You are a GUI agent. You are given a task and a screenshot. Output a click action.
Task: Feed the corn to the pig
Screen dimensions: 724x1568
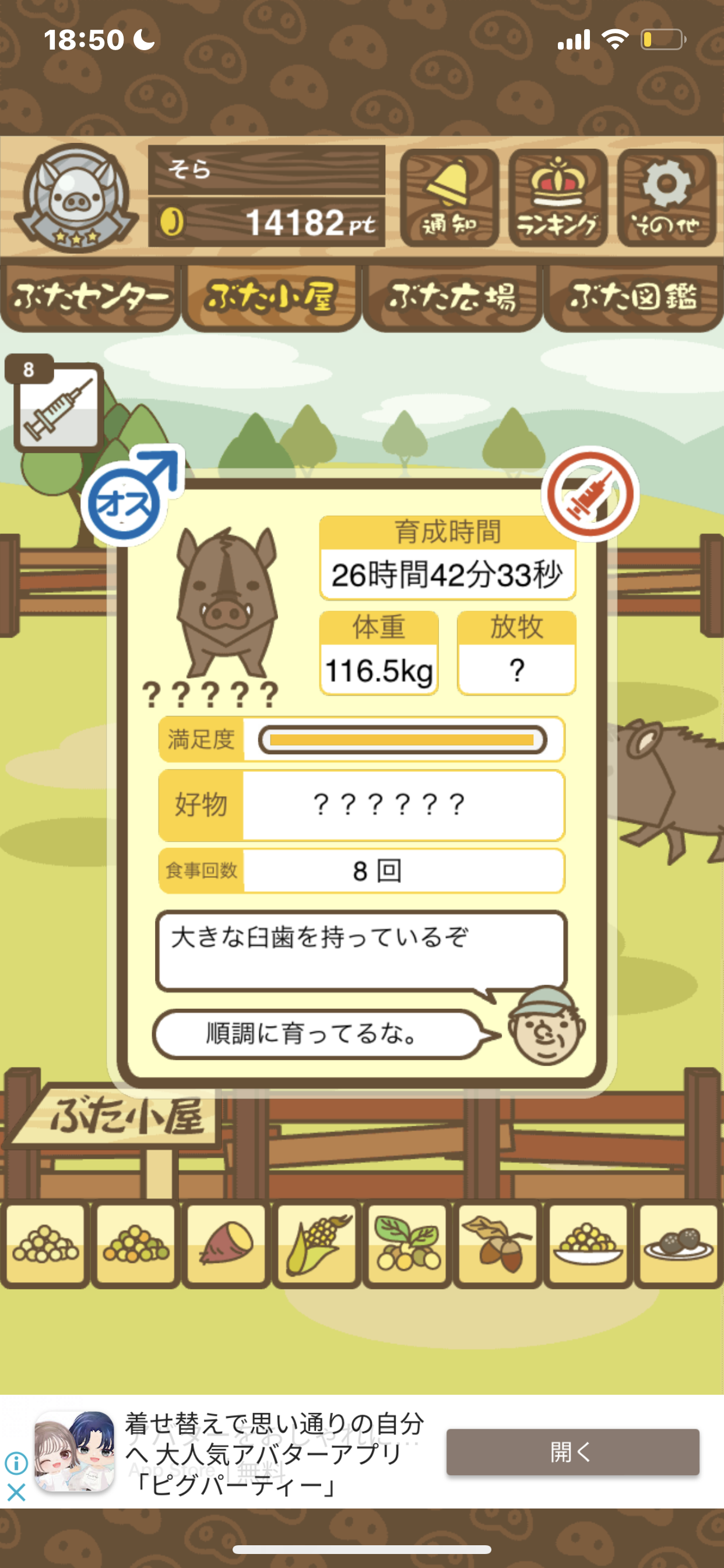(317, 1244)
